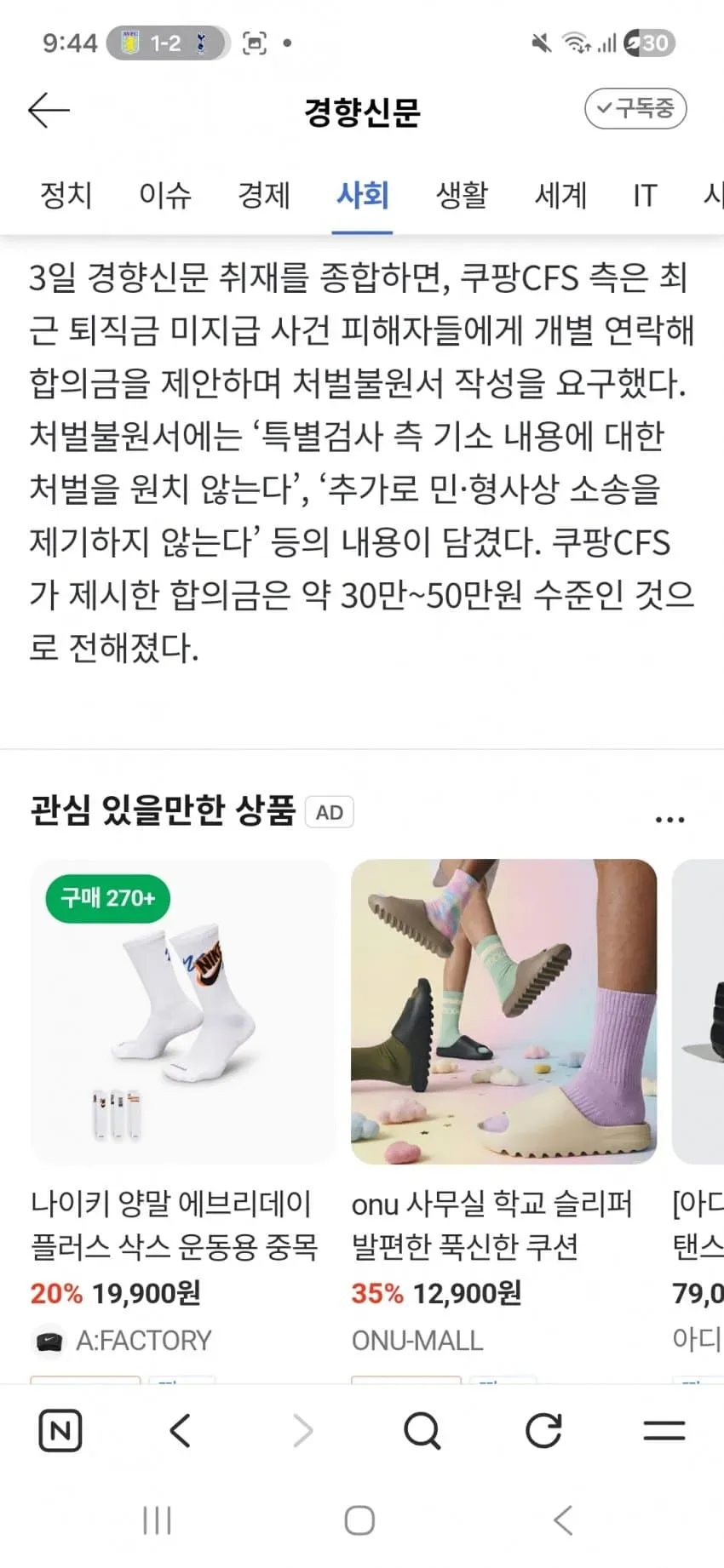The image size is (724, 1568).
Task: Open the onu slippers product card
Action: click(x=503, y=1107)
